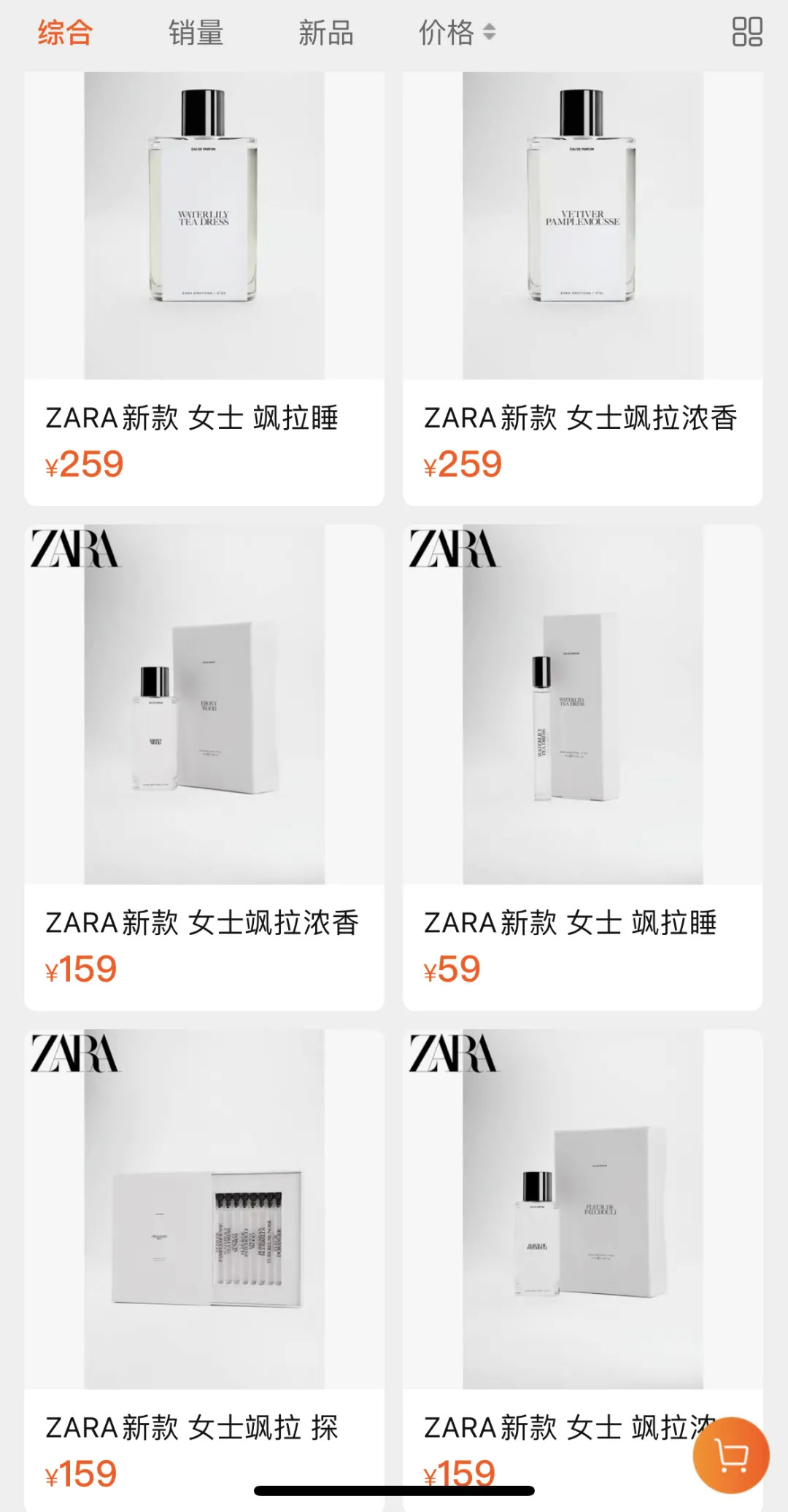Viewport: 788px width, 1512px height.
Task: Sort listings by 价格
Action: pyautogui.click(x=456, y=33)
